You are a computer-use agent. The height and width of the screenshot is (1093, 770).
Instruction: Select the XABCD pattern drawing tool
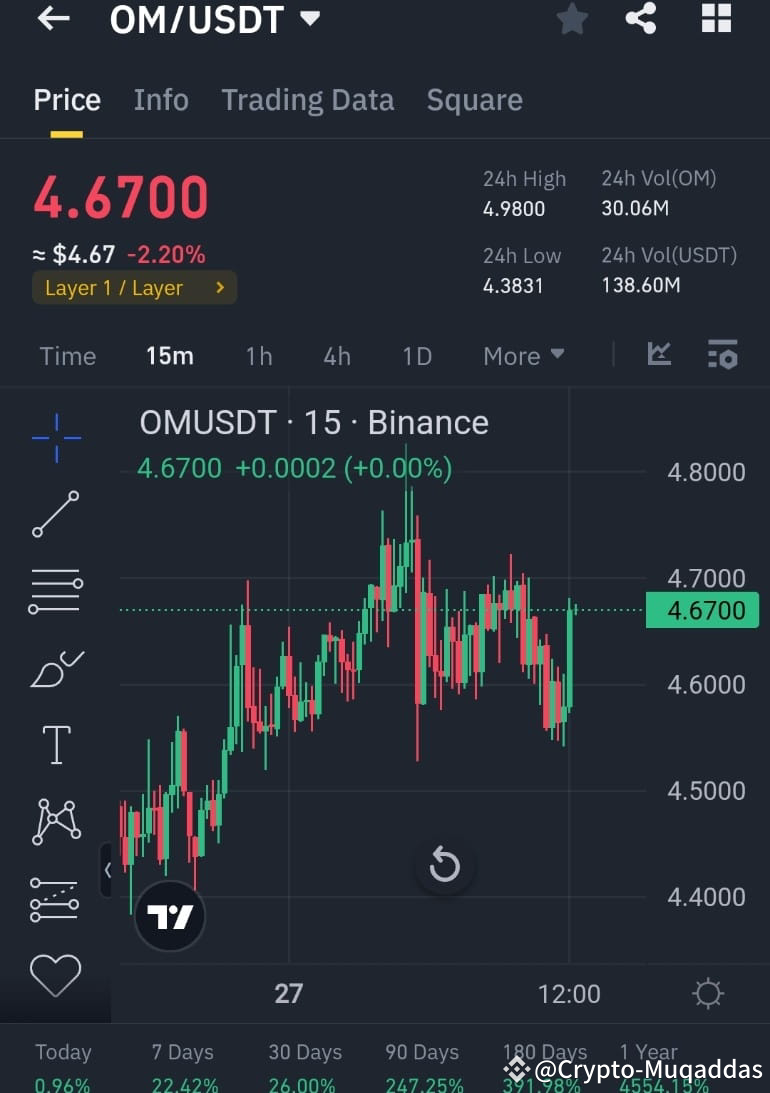coord(56,821)
